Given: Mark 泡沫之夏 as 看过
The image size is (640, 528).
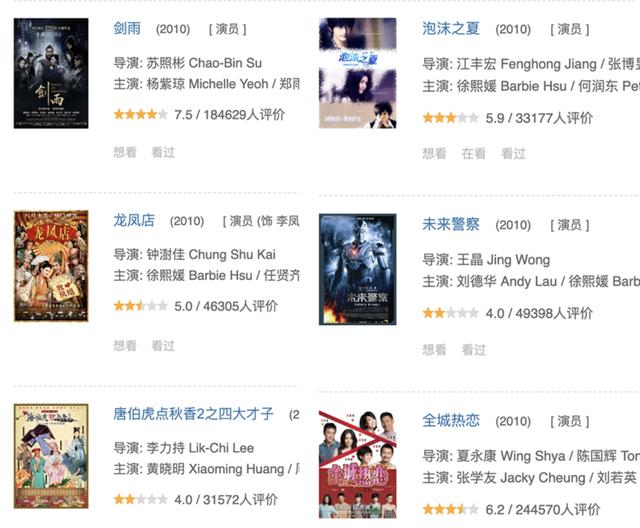Looking at the screenshot, I should coord(513,154).
